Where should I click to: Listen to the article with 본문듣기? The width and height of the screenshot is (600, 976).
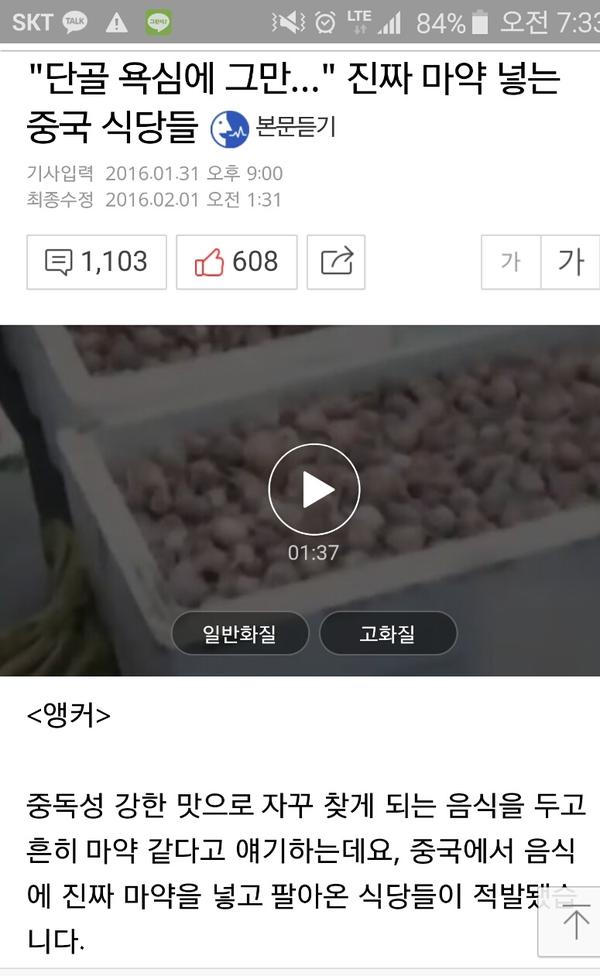coord(273,128)
